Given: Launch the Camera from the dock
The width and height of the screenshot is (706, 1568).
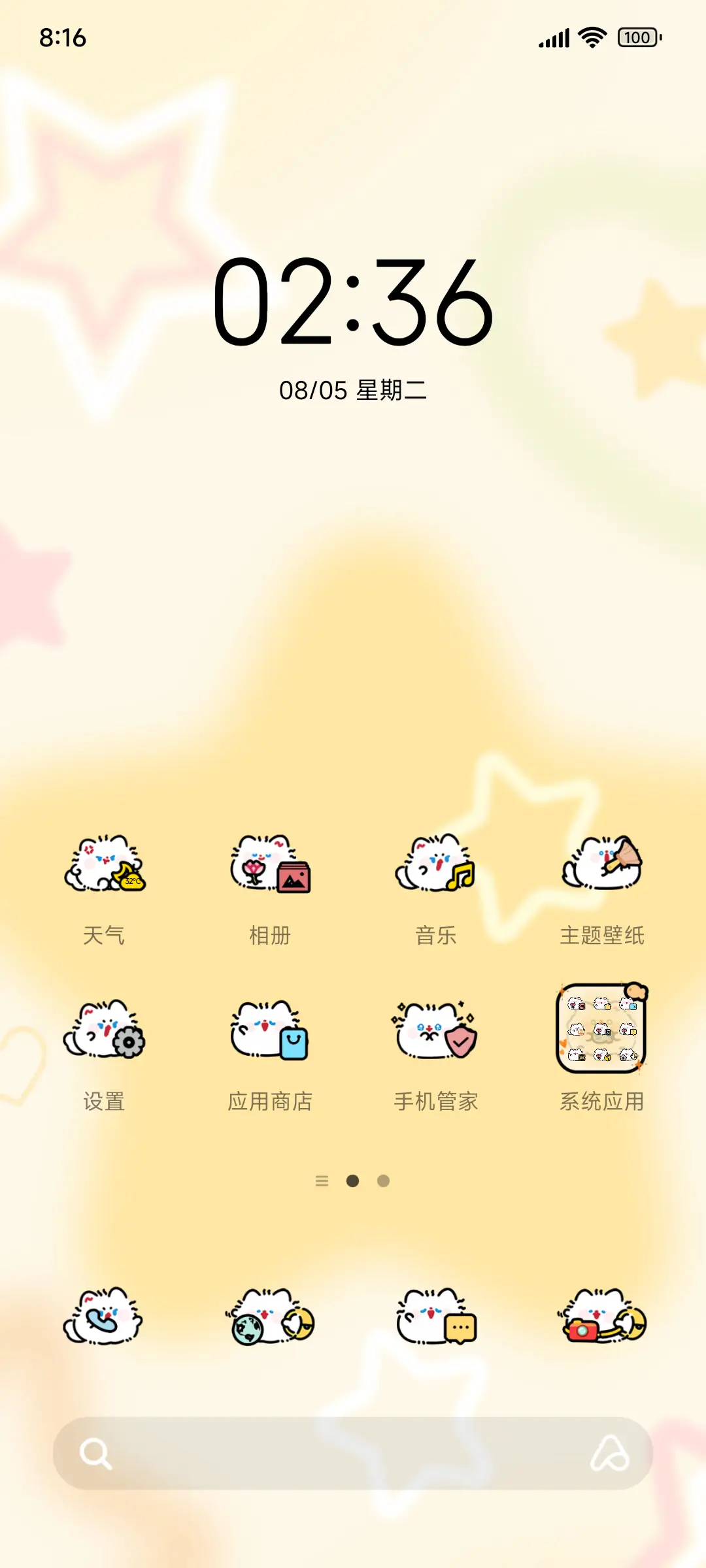Looking at the screenshot, I should click(x=601, y=1320).
